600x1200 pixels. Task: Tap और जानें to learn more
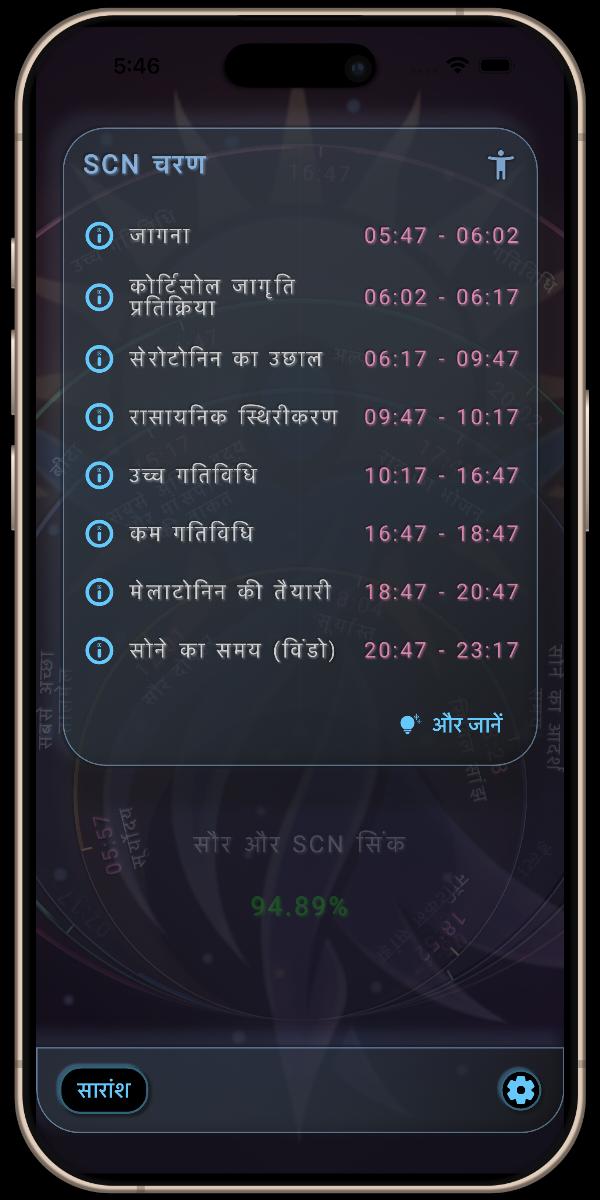tap(452, 724)
